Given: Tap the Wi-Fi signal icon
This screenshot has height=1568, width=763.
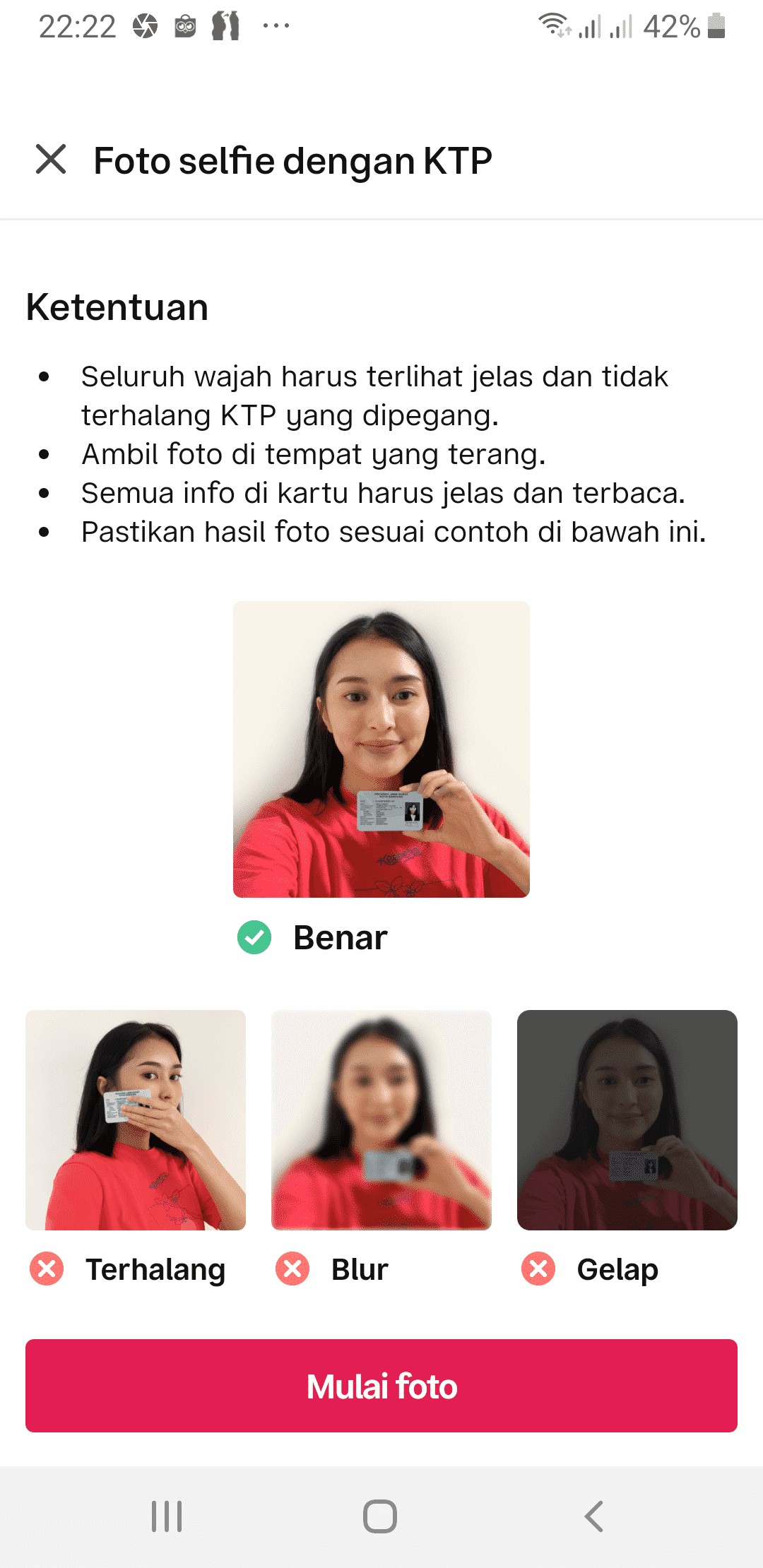Looking at the screenshot, I should 555,27.
